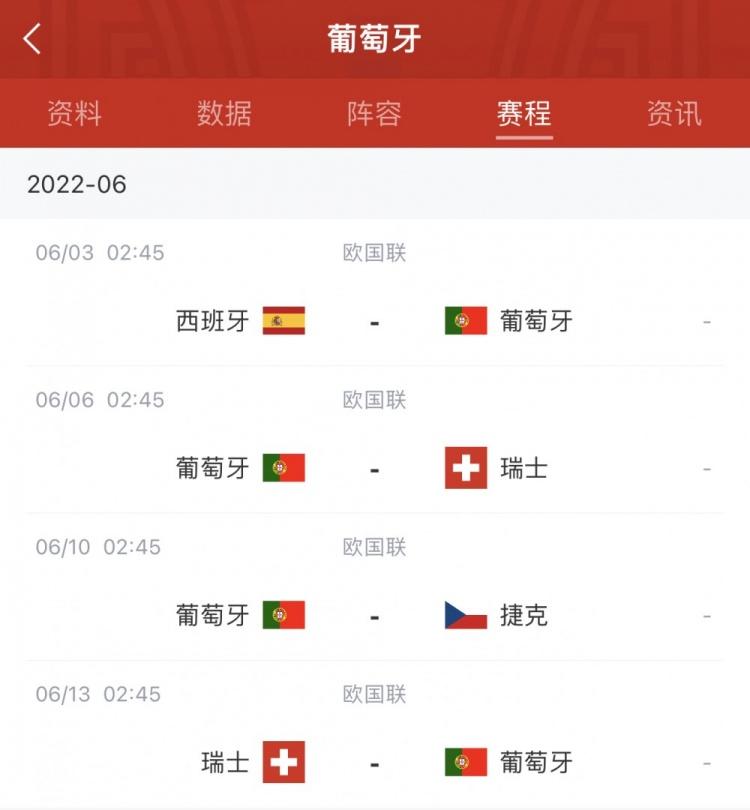Select the 赛程 tab
750x810 pixels.
click(524, 114)
